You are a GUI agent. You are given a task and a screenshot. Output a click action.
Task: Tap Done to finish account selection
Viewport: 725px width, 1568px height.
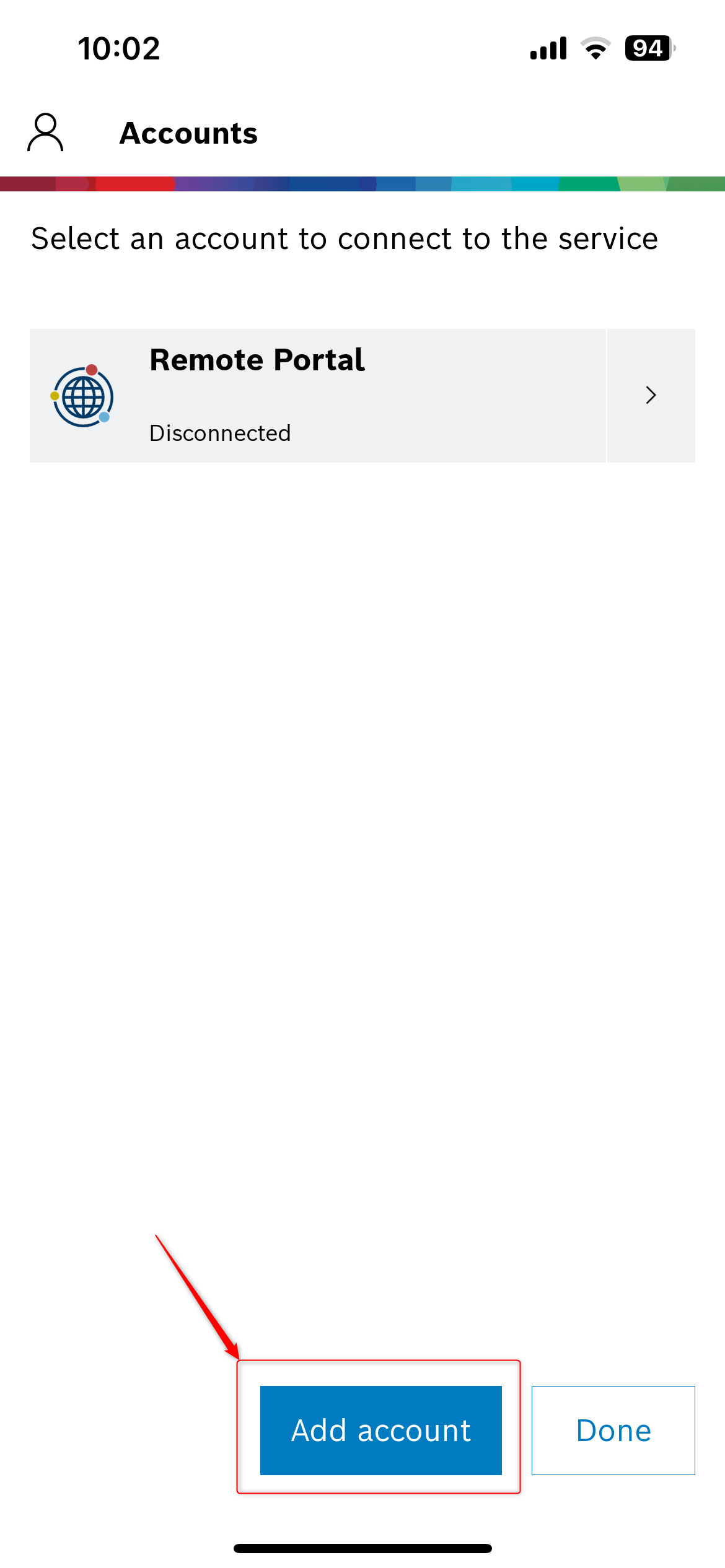tap(613, 1430)
